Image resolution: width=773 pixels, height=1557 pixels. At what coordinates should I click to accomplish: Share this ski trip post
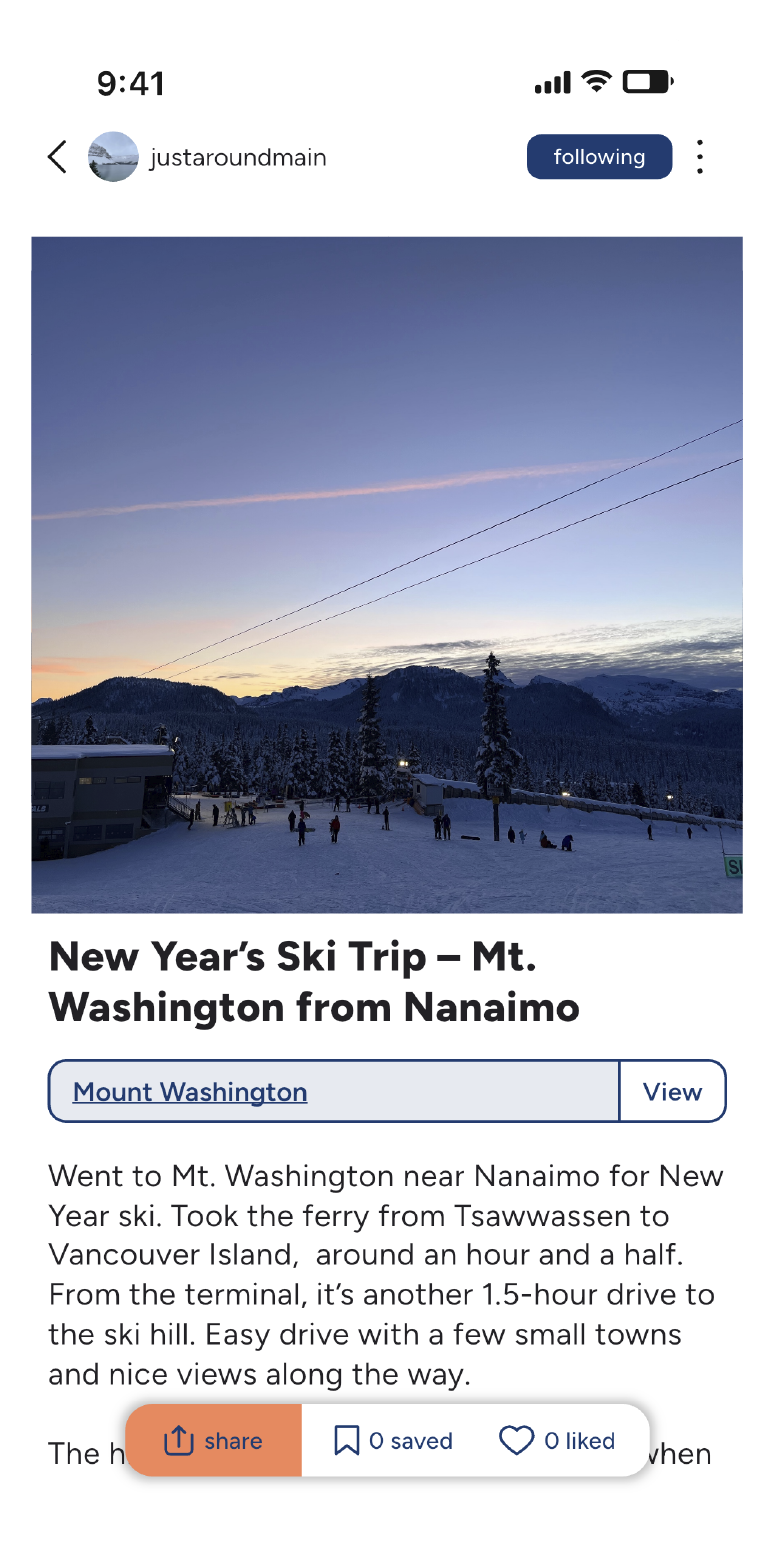tap(213, 1441)
